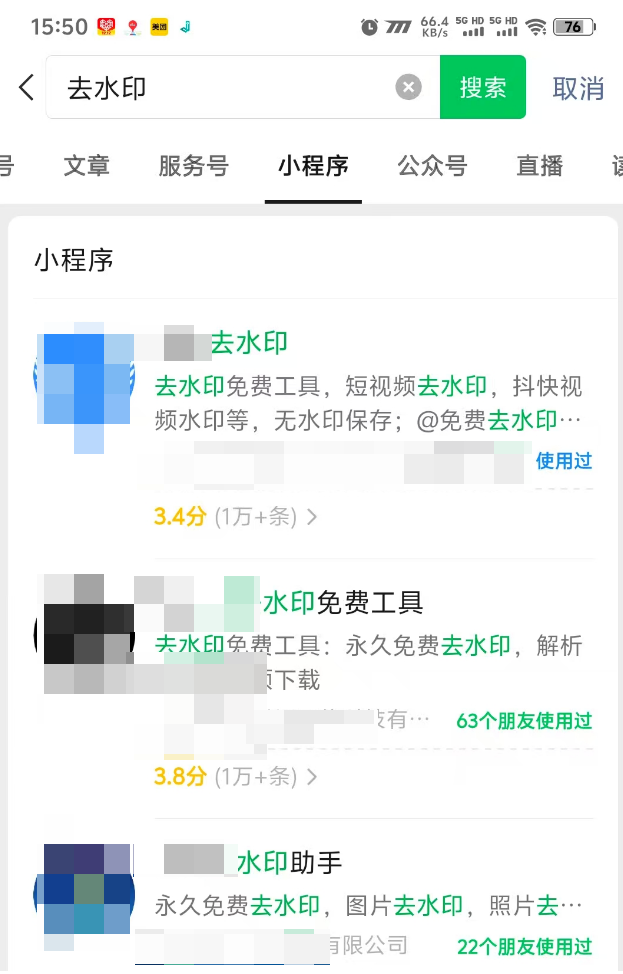Select the 小程序 tab
The width and height of the screenshot is (623, 974).
click(313, 166)
